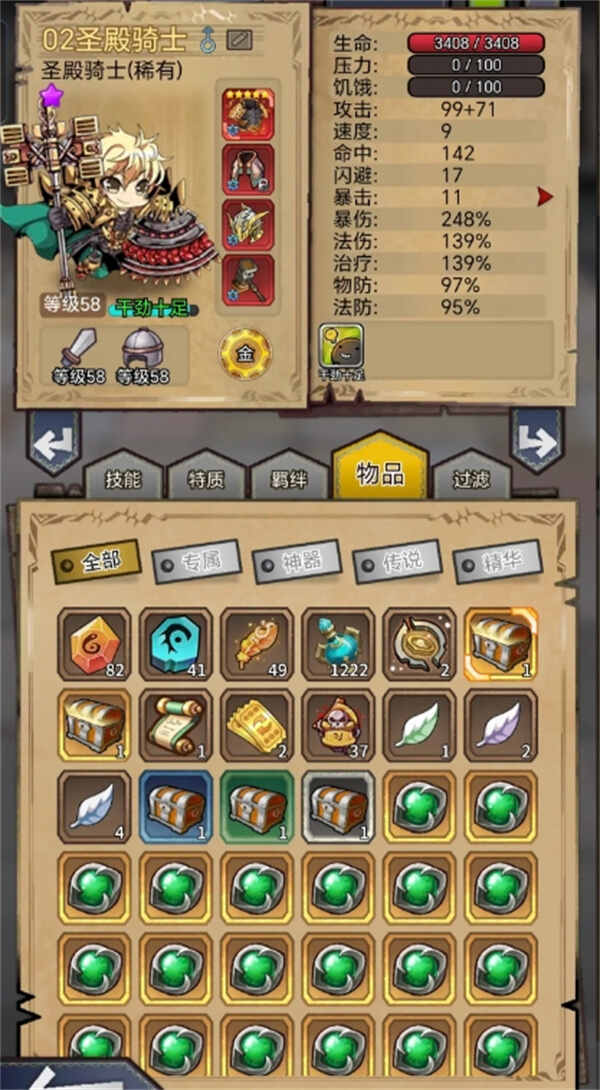
Task: Filter items by 专属
Action: pos(196,562)
